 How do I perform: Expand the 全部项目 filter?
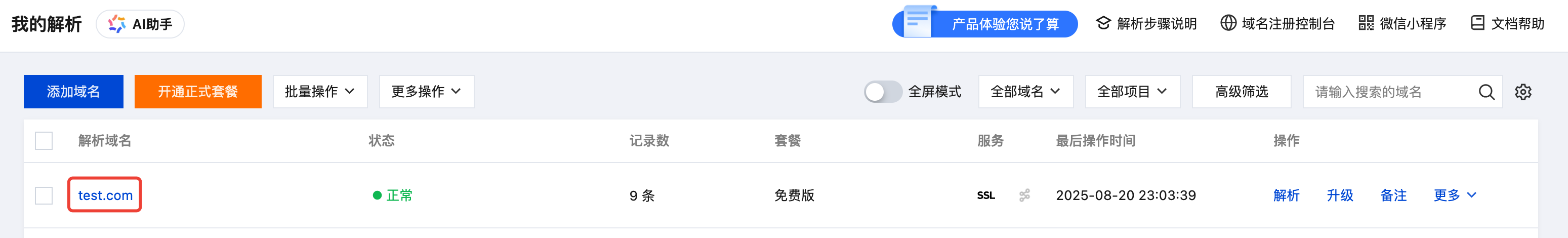coord(1132,92)
